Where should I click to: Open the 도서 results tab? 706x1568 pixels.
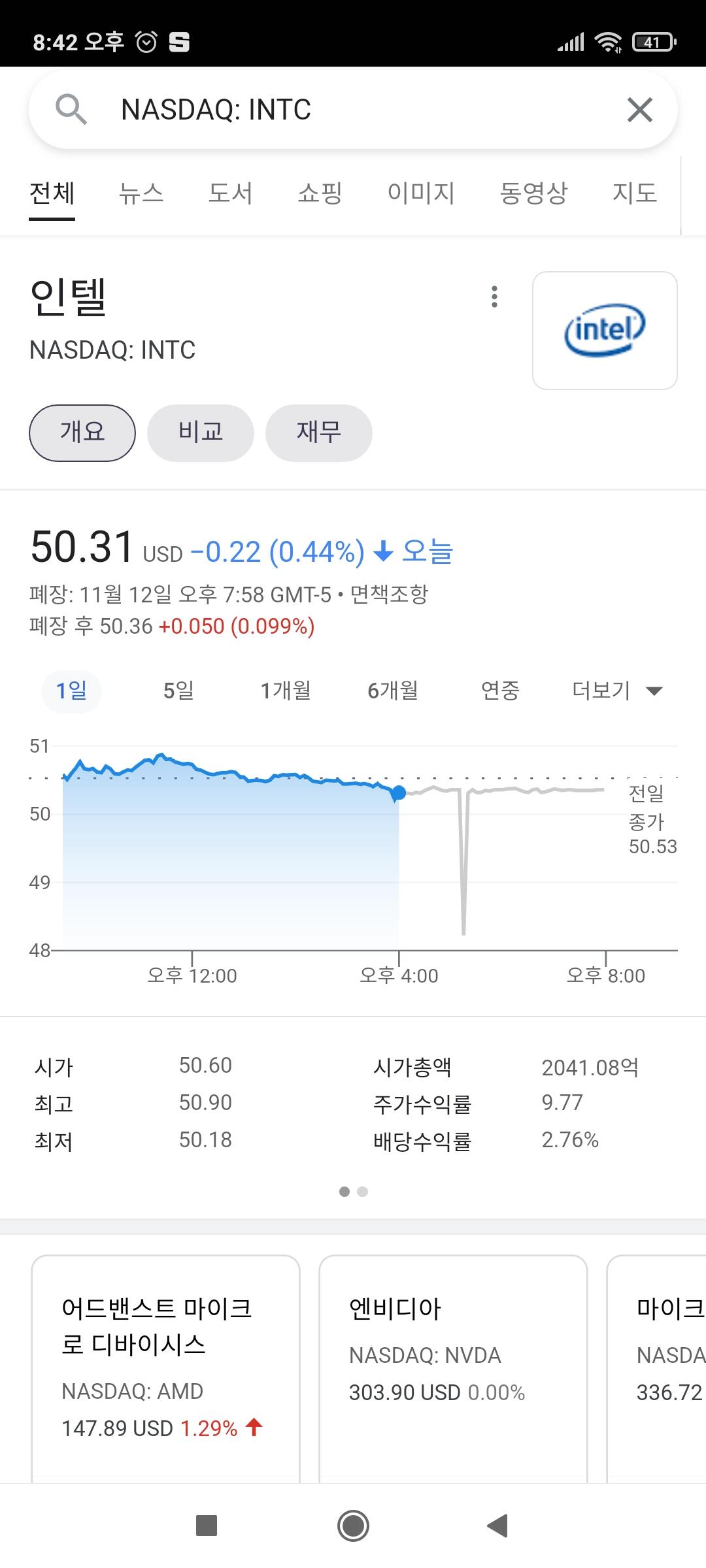click(x=230, y=193)
